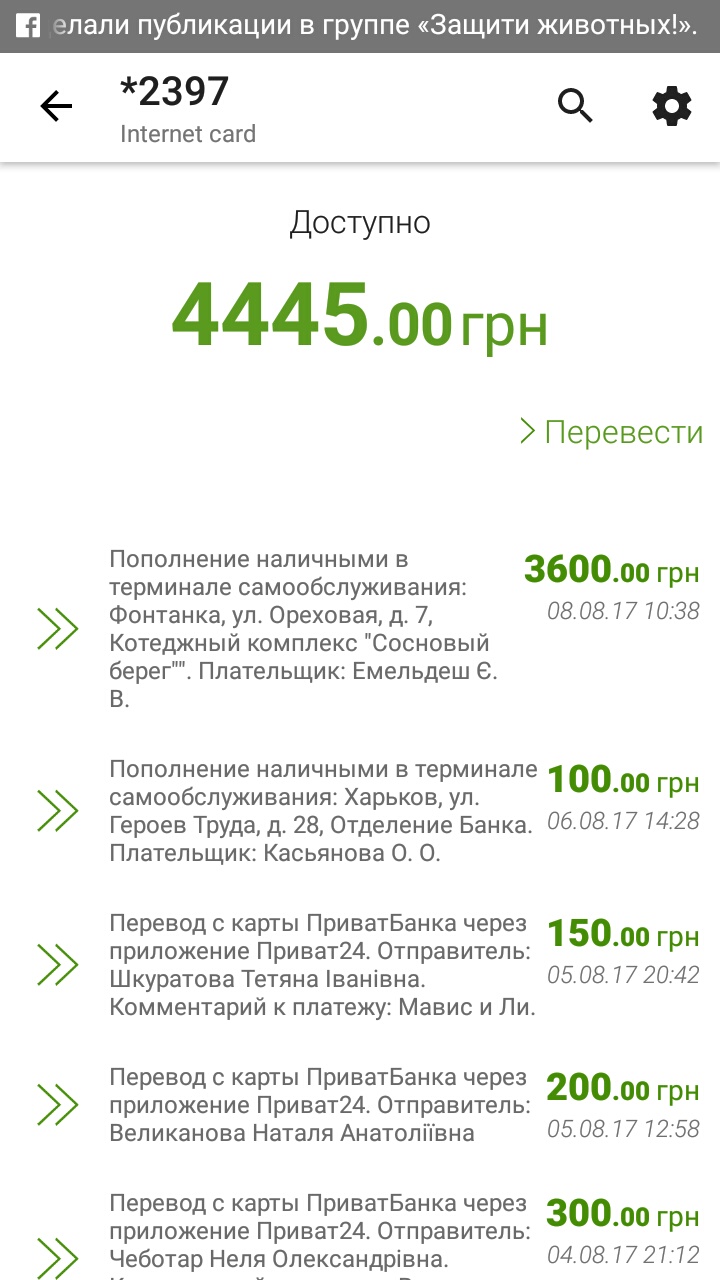Open transfer from Великанова Наталя Анатоліївна
Viewport: 720px width, 1280px height.
click(360, 1104)
